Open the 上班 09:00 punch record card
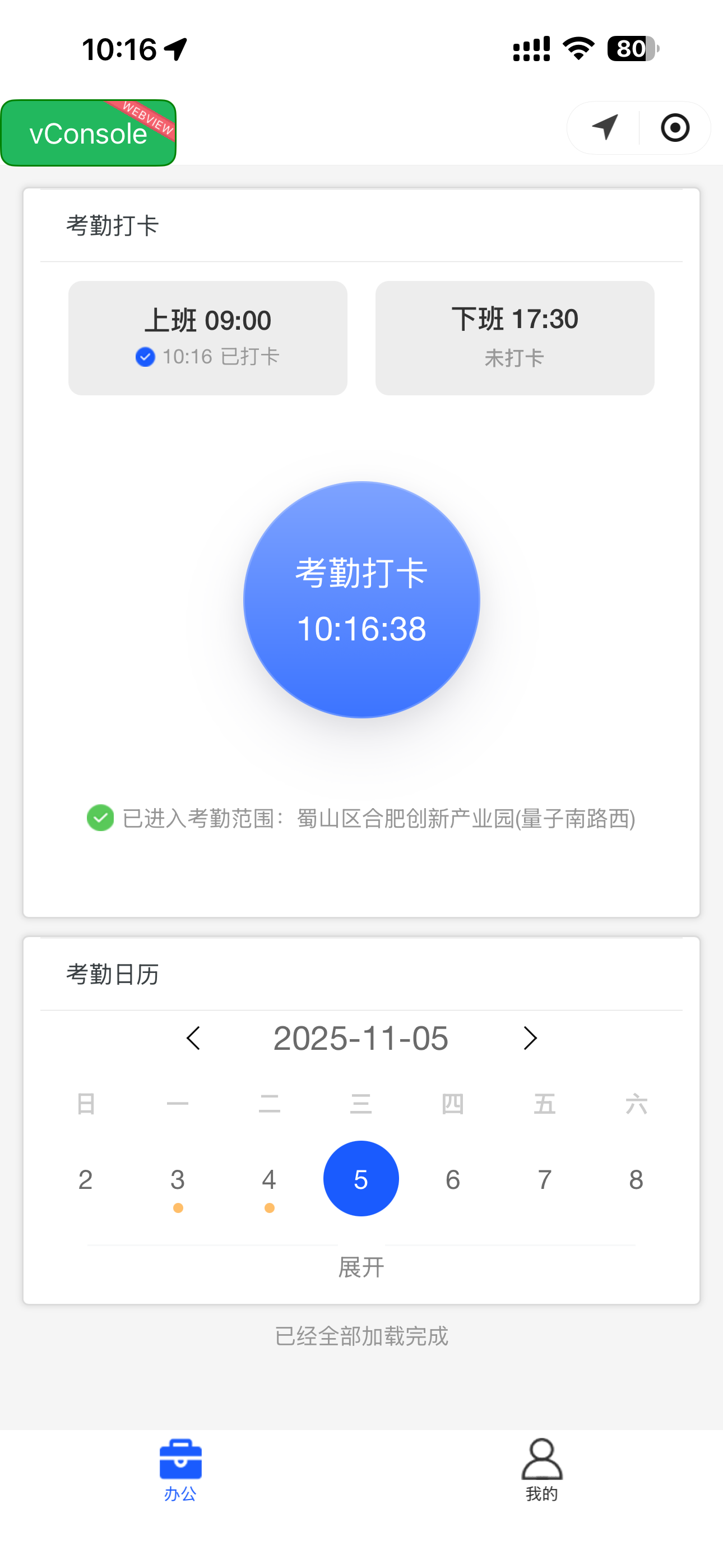723x1568 pixels. [207, 338]
